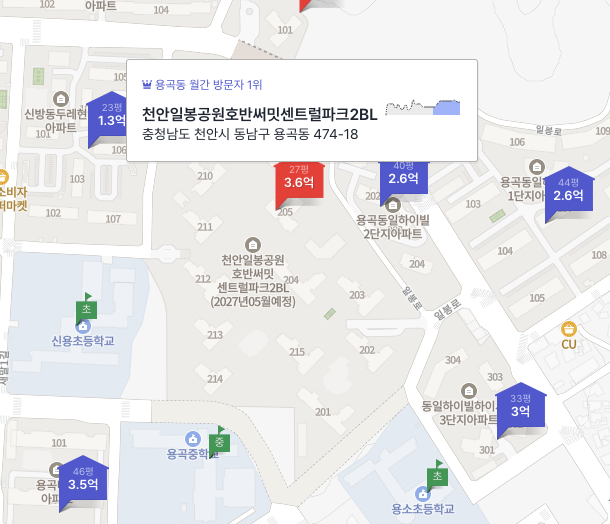Select the red 27평 3.6억 price marker
This screenshot has width=610, height=524.
click(298, 178)
